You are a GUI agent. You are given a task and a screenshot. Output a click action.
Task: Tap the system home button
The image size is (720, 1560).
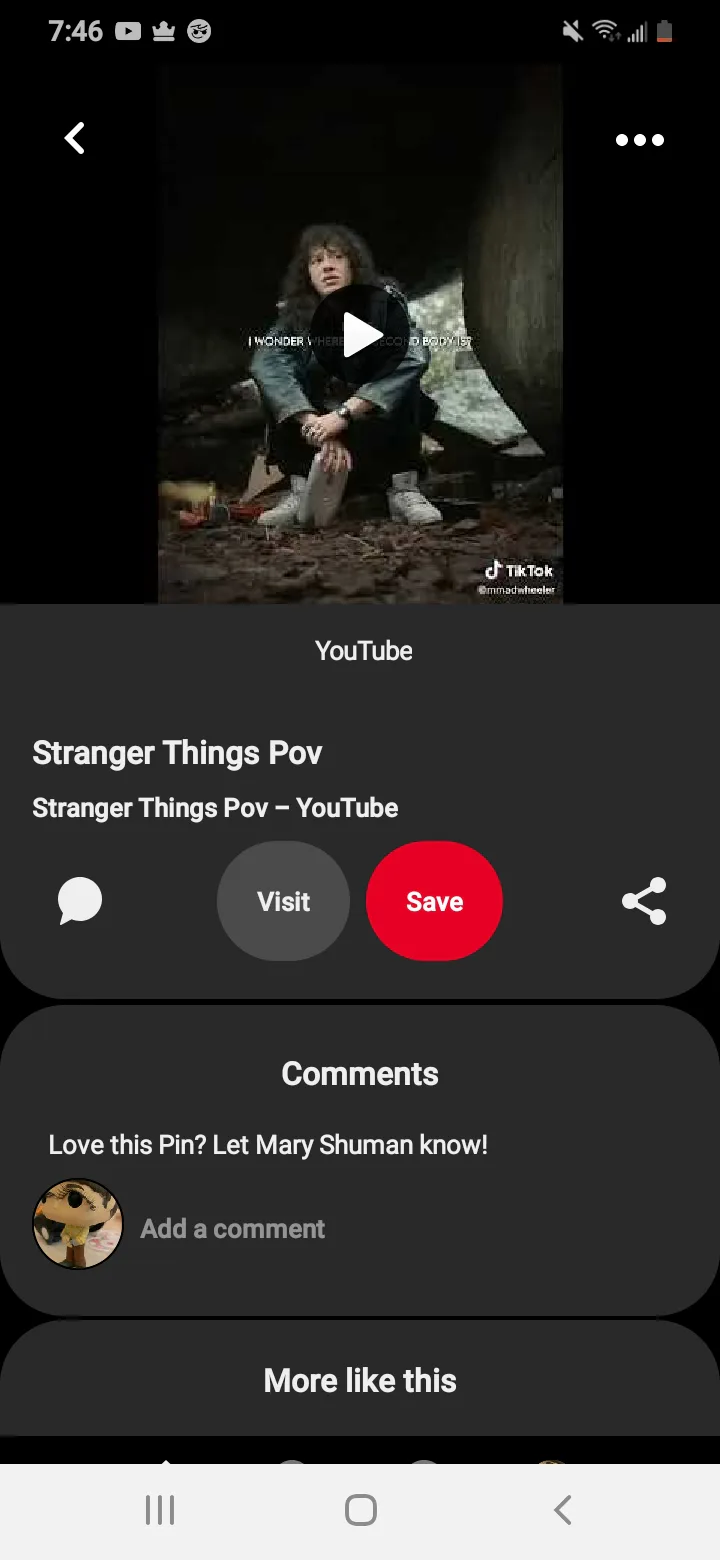coord(360,1510)
